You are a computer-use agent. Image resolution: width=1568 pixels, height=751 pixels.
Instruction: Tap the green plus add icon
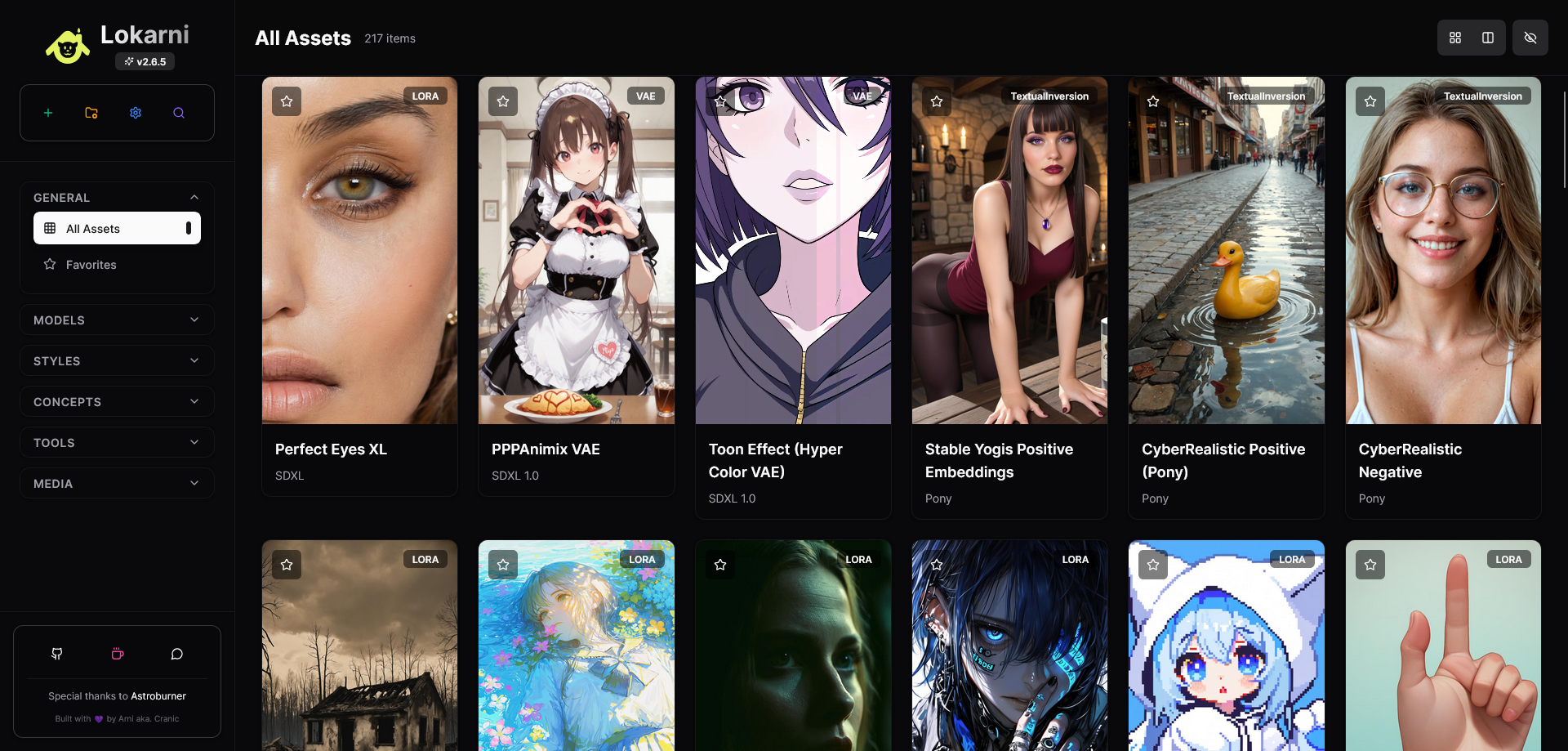(x=48, y=113)
